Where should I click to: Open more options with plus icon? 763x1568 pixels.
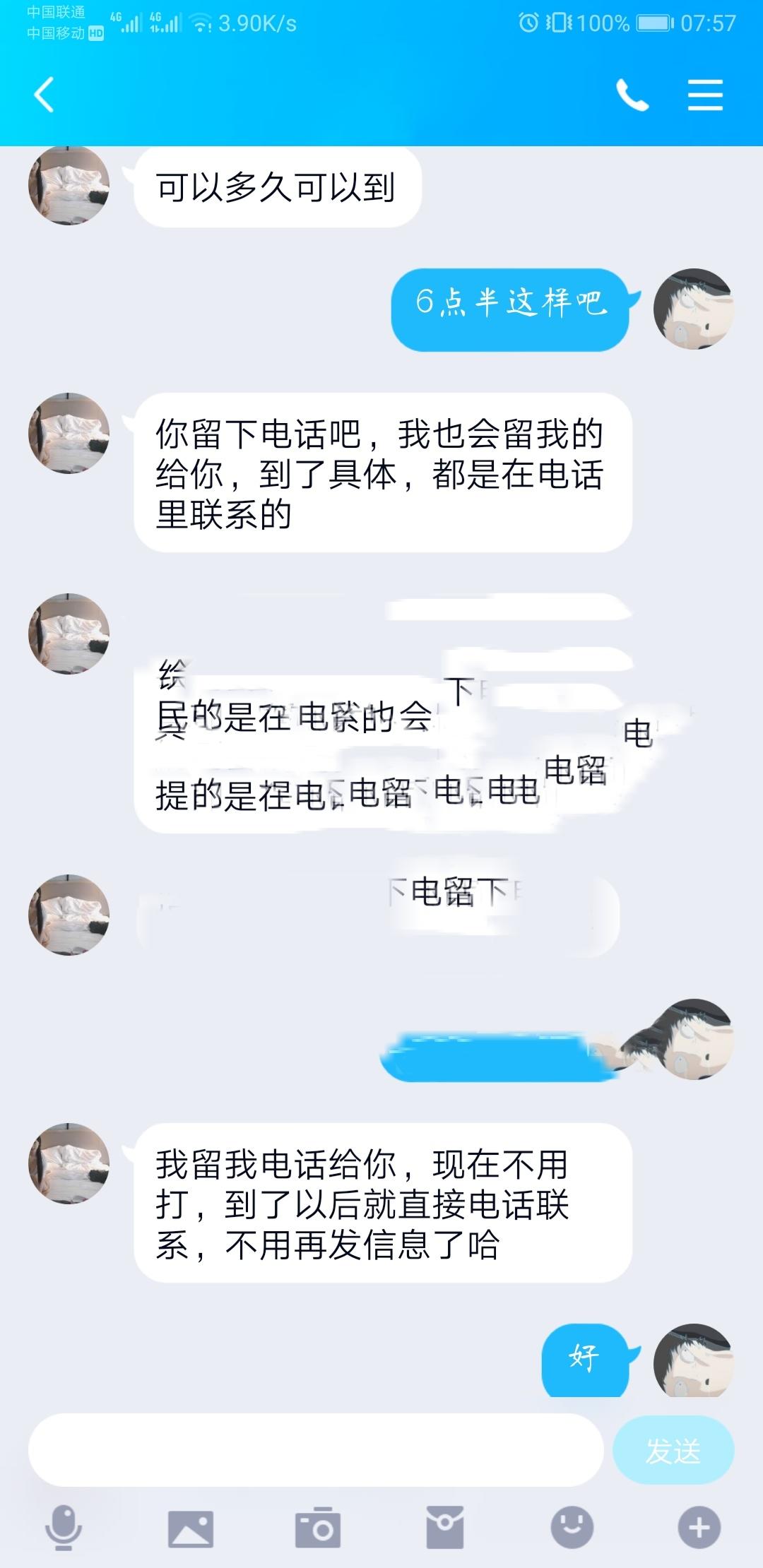click(699, 1528)
